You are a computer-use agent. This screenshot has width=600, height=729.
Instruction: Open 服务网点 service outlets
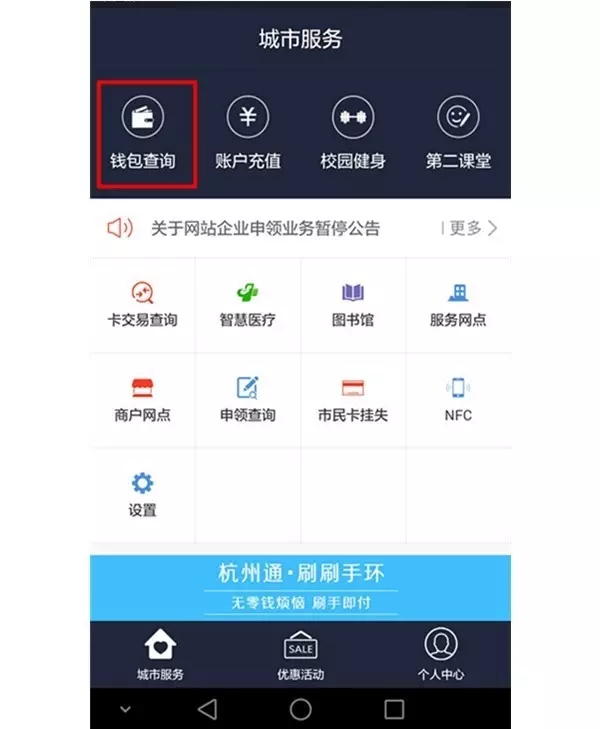458,305
